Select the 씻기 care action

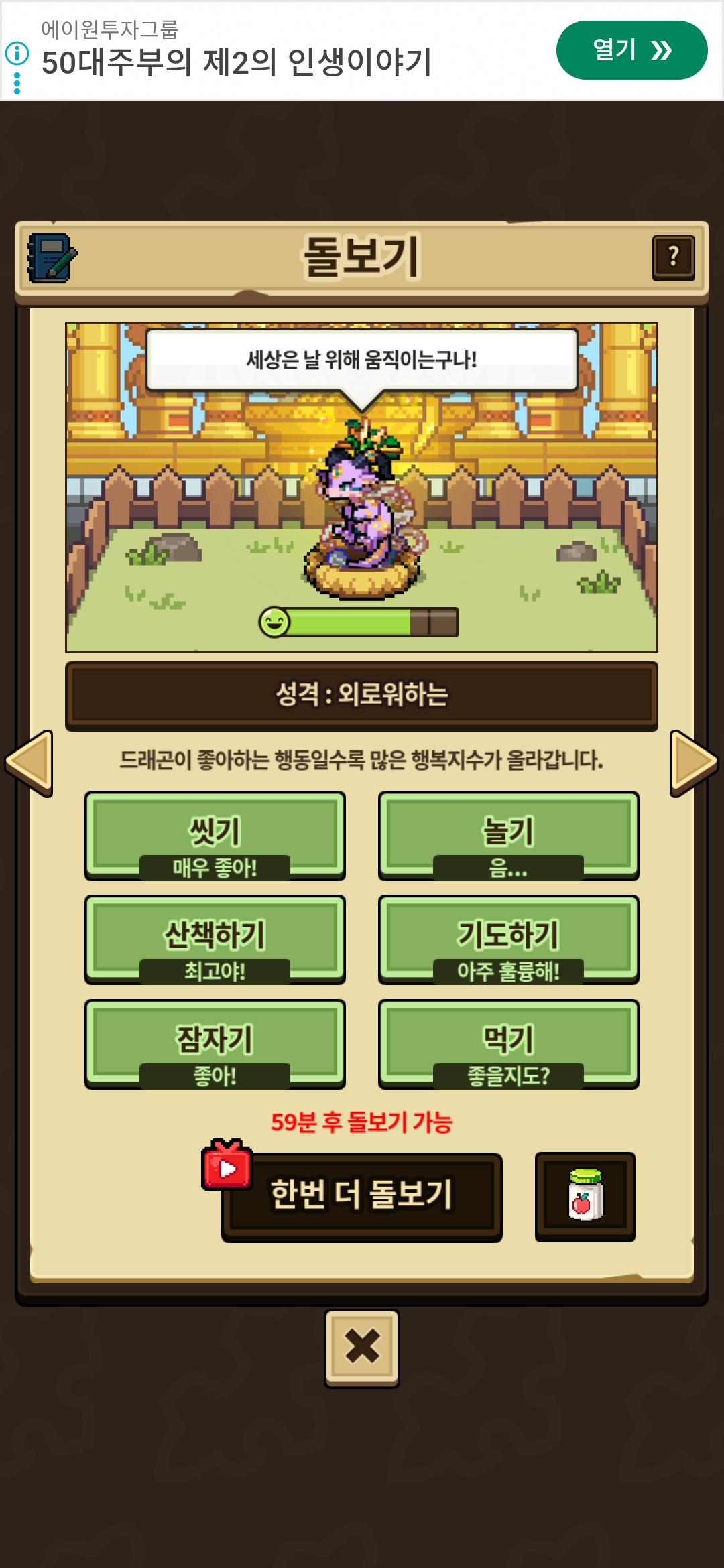pos(215,835)
